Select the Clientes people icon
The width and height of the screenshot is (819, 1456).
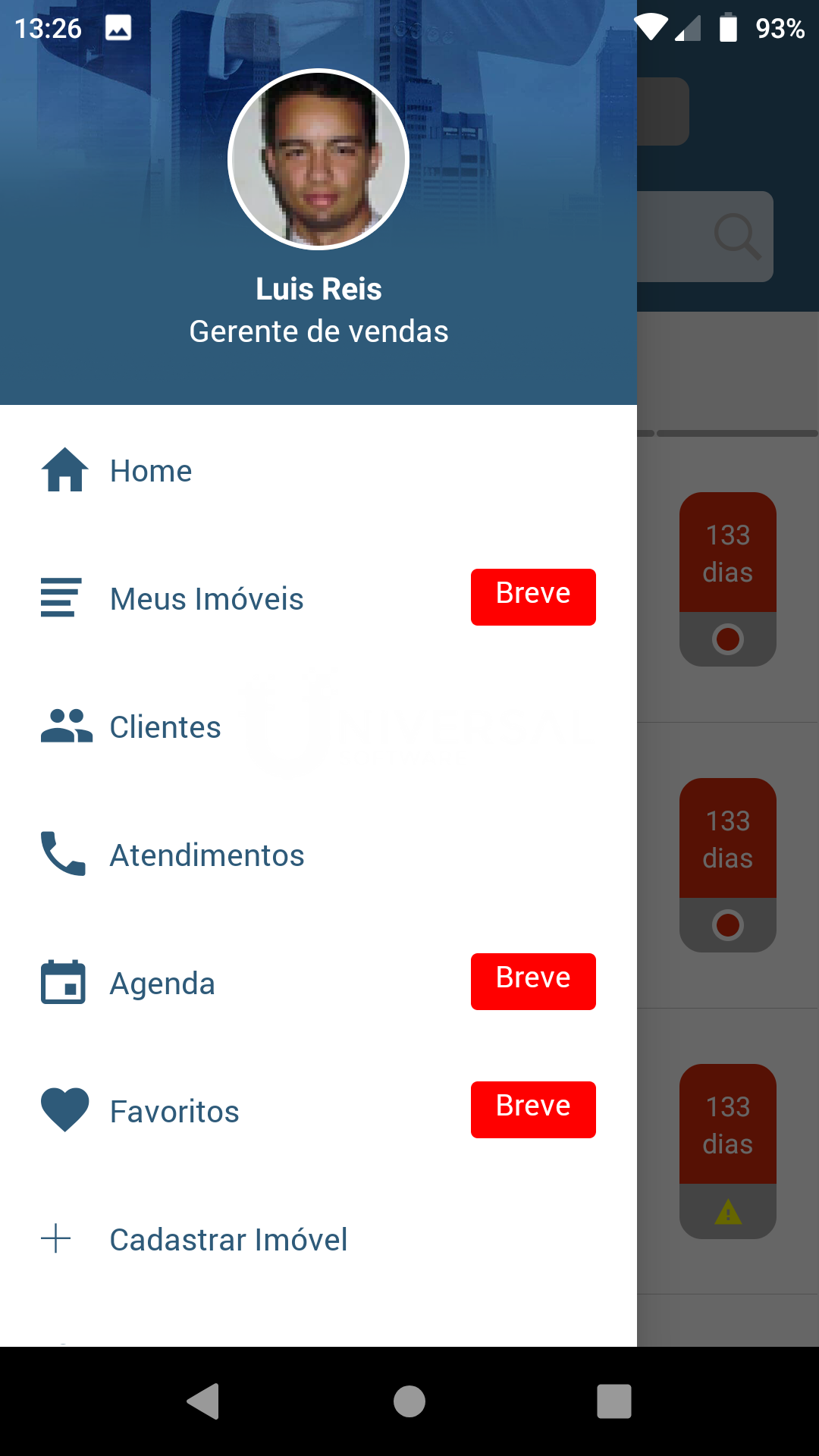64,726
